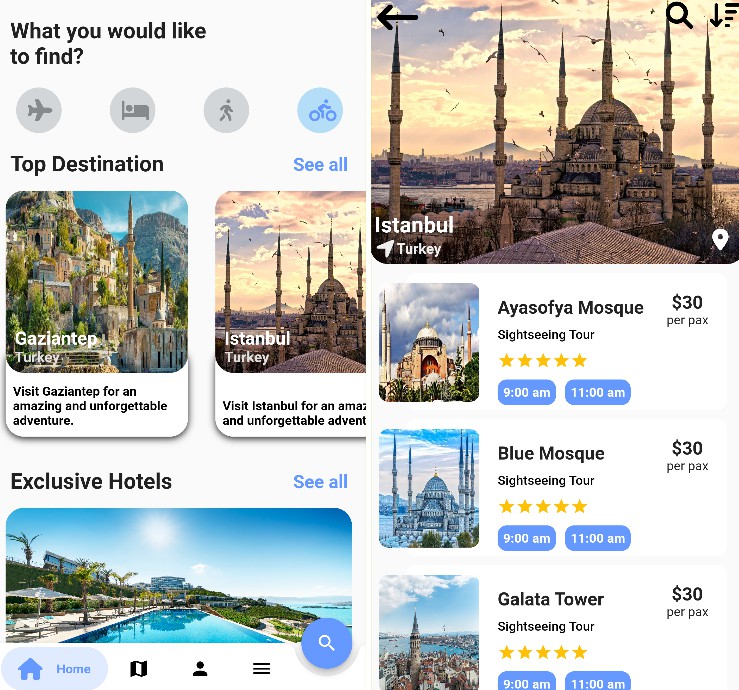Select the cycling category icon
Image resolution: width=739 pixels, height=690 pixels.
[320, 110]
